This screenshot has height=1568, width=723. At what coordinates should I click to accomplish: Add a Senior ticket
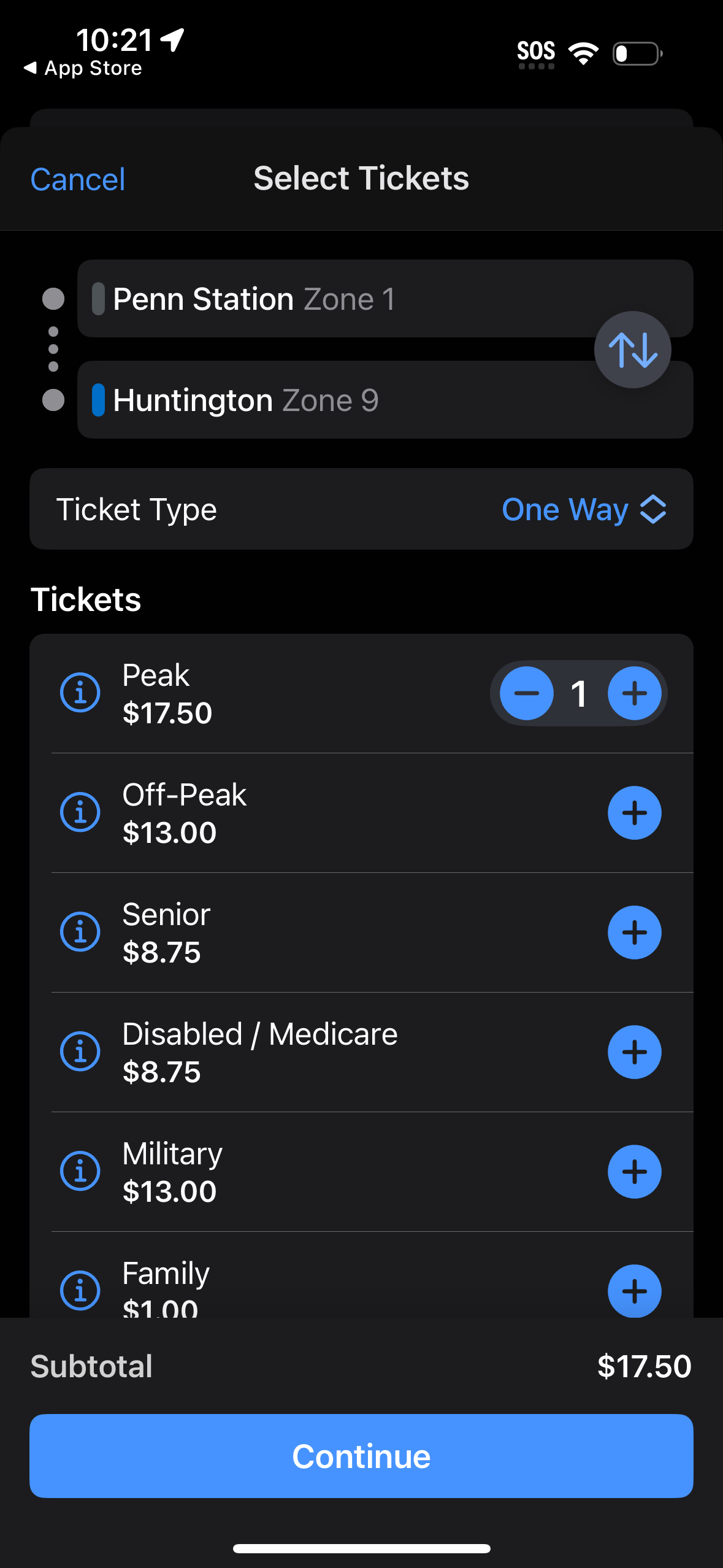point(634,931)
